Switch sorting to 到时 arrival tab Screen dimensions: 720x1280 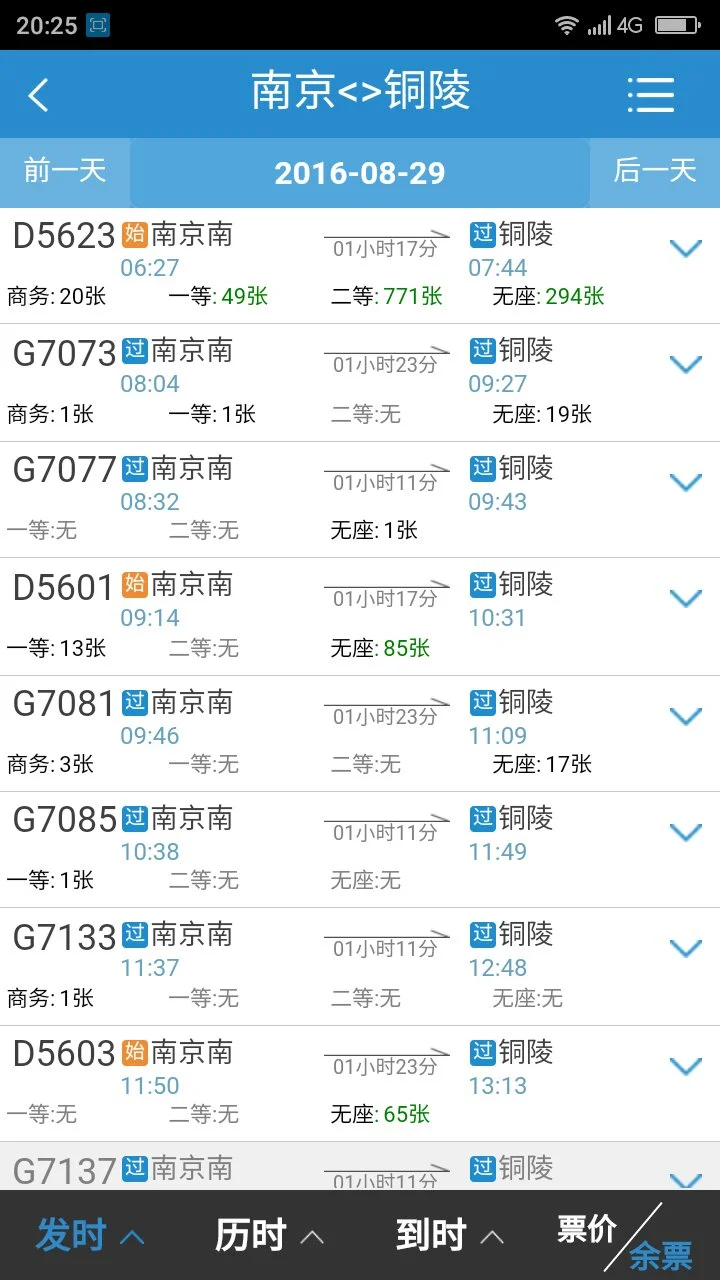pyautogui.click(x=430, y=1234)
